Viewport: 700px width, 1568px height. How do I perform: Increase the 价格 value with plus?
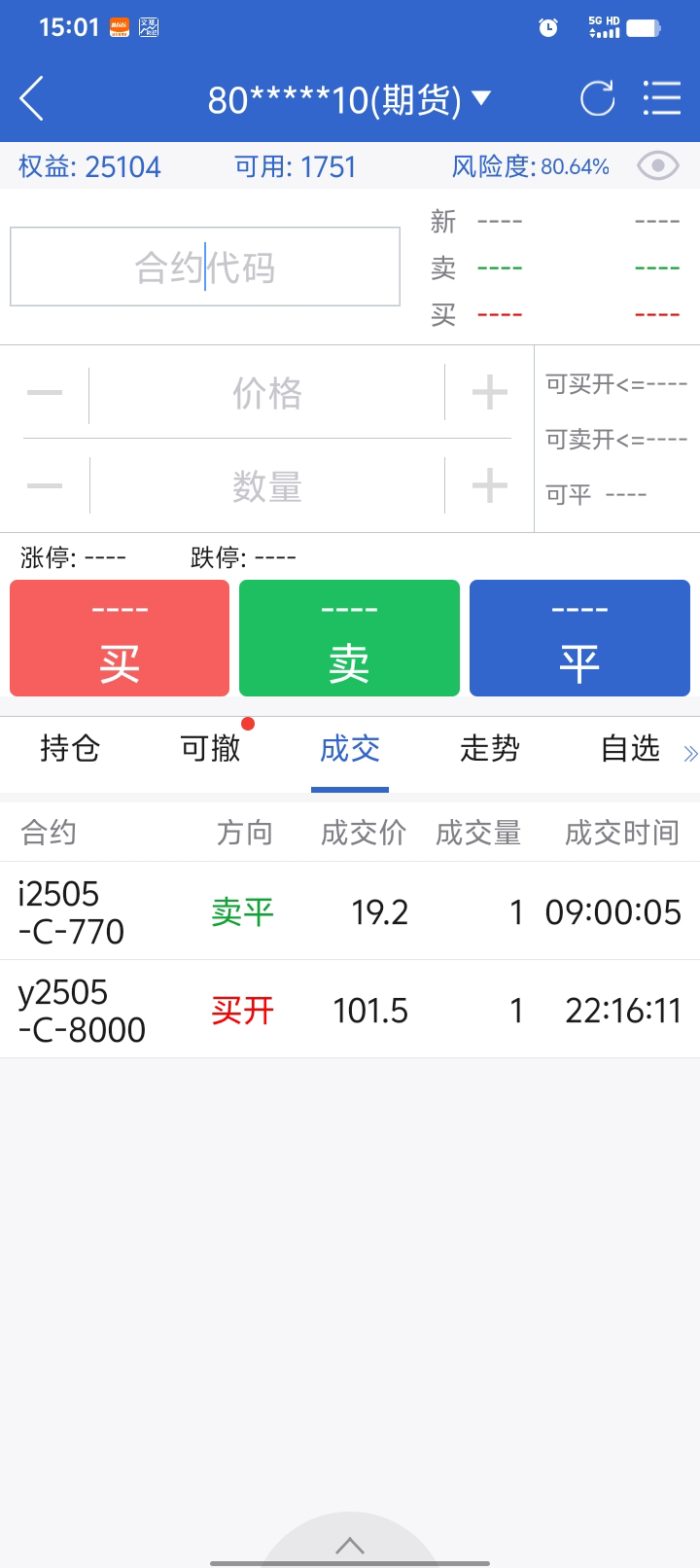(x=489, y=393)
